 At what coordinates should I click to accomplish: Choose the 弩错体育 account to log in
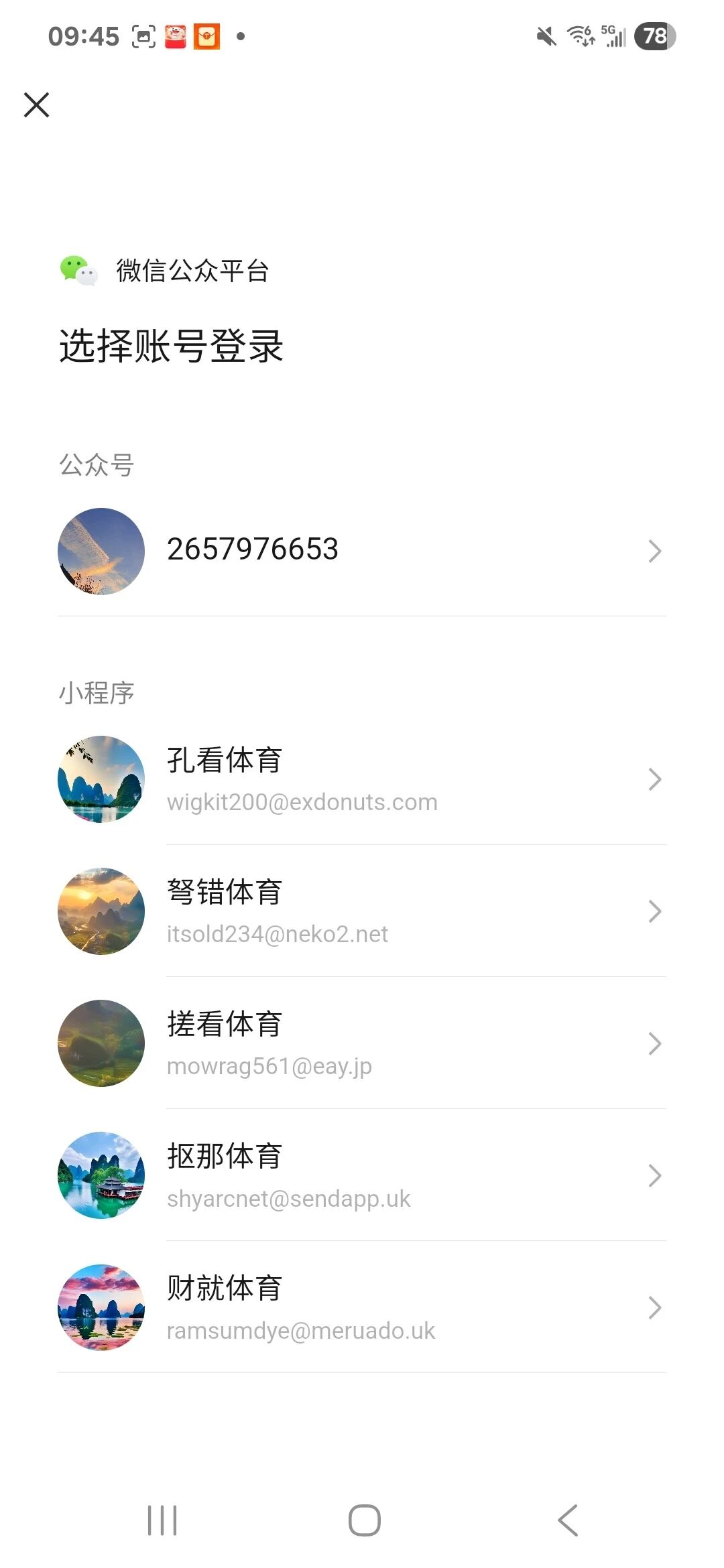click(362, 911)
